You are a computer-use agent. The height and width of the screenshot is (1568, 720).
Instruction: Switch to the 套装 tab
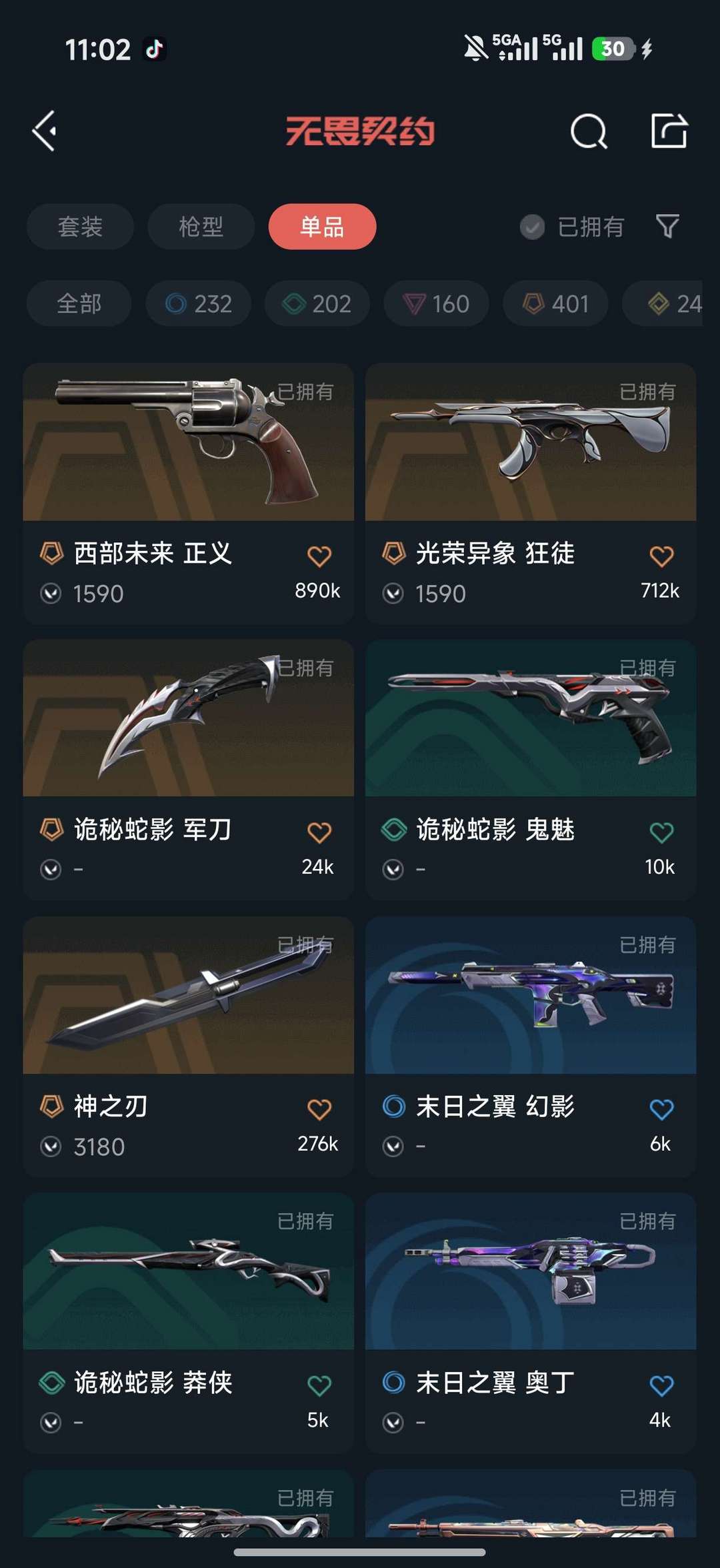(80, 227)
